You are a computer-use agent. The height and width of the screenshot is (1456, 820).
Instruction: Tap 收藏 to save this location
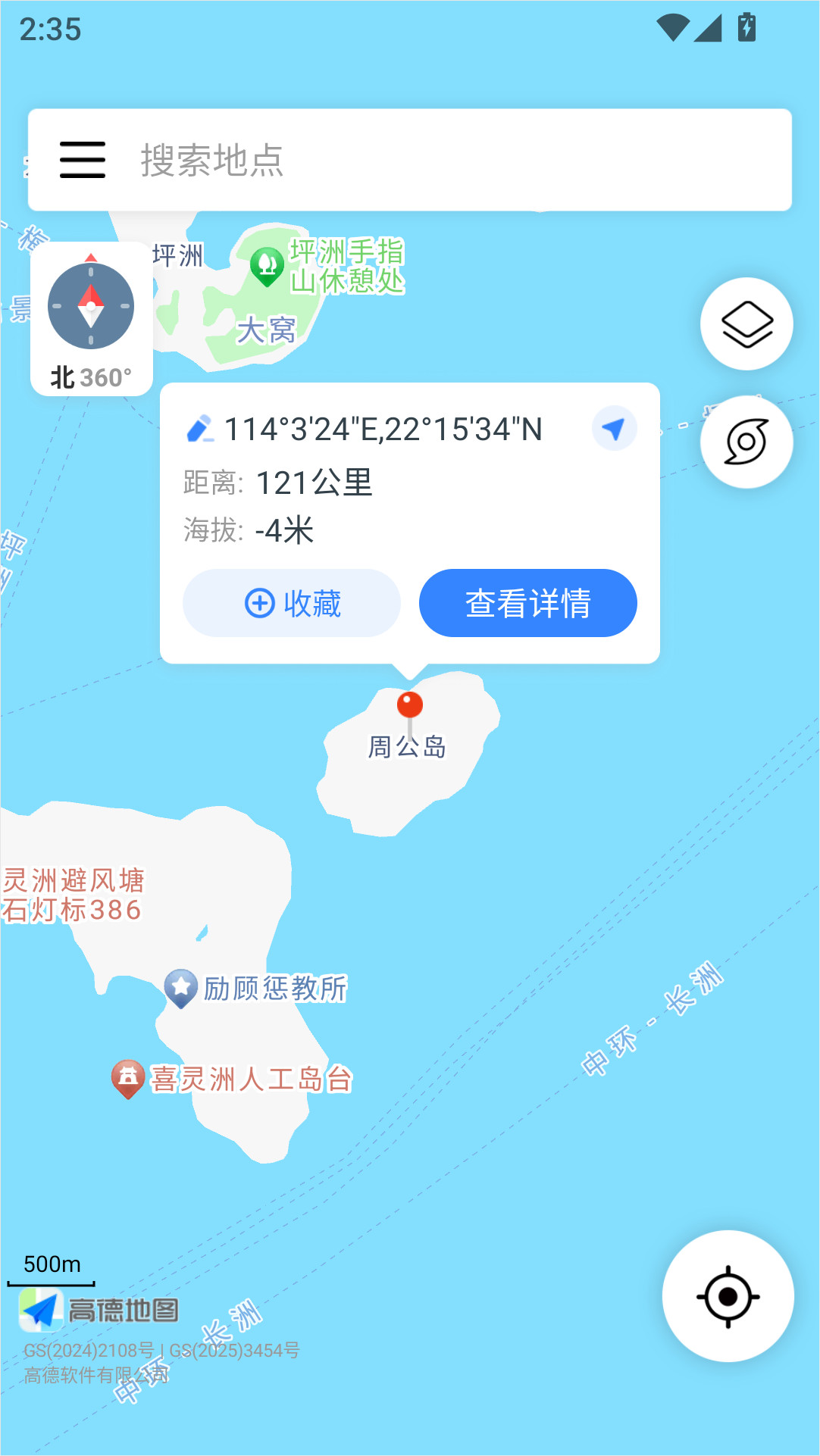[x=292, y=603]
